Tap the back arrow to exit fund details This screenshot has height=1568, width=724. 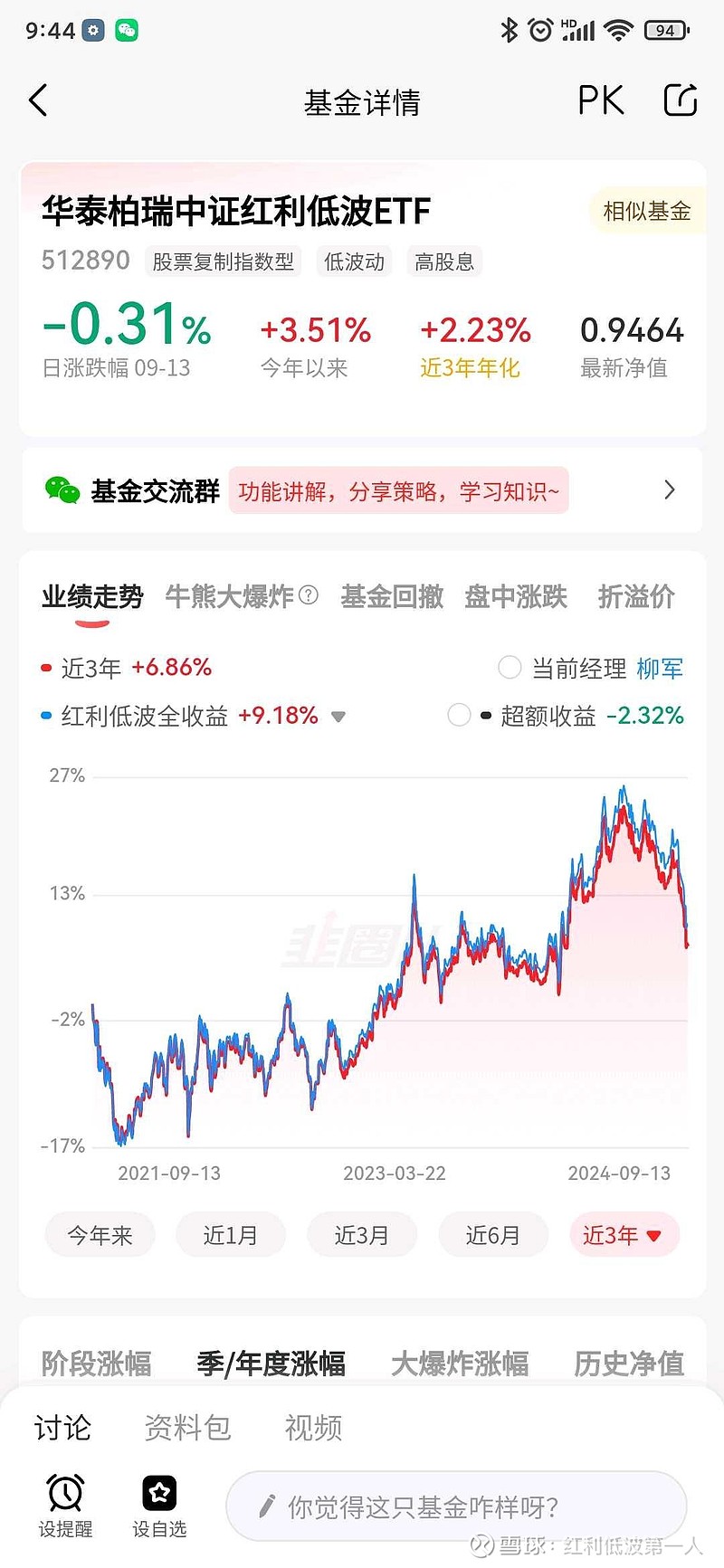[x=38, y=100]
